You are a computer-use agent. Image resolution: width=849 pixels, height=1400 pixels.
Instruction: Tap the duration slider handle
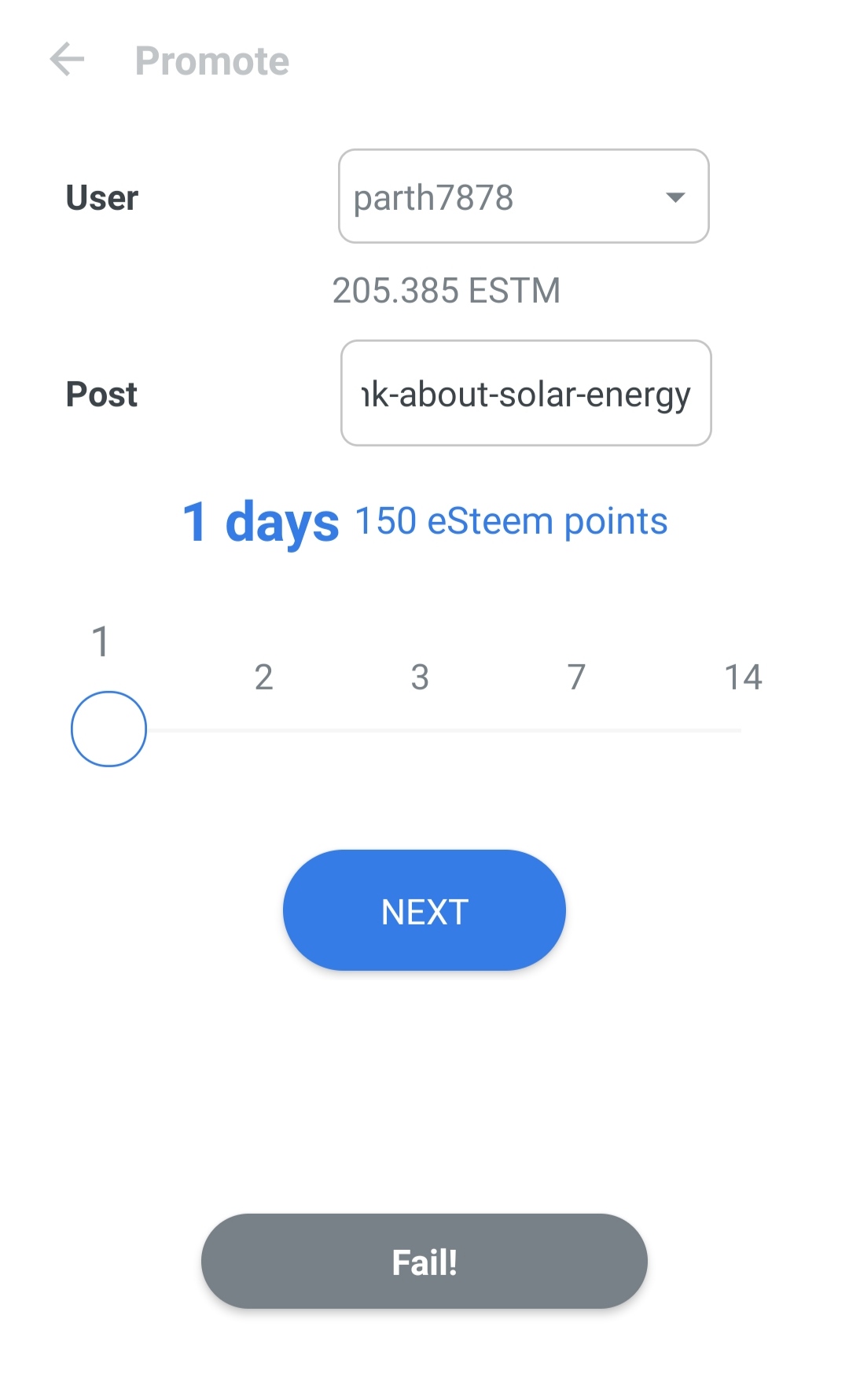click(108, 729)
